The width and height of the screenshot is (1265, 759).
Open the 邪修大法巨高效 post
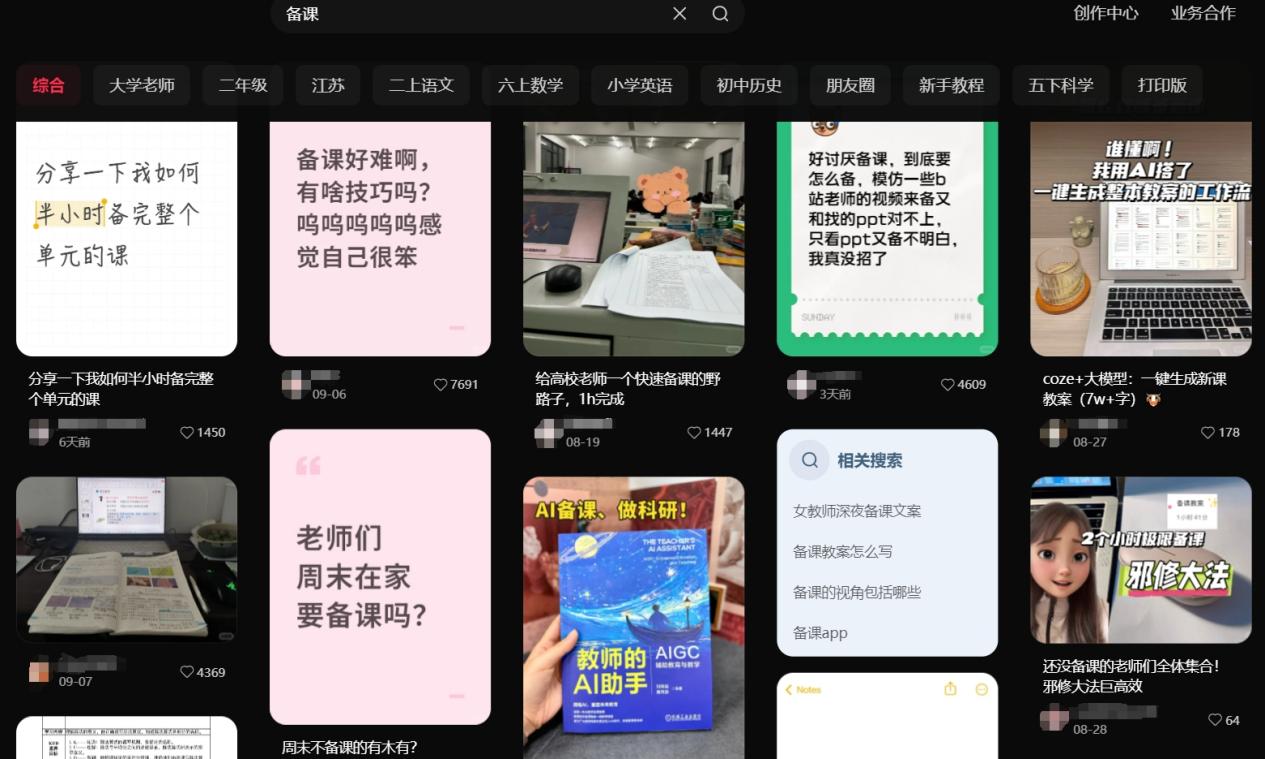(1131, 676)
